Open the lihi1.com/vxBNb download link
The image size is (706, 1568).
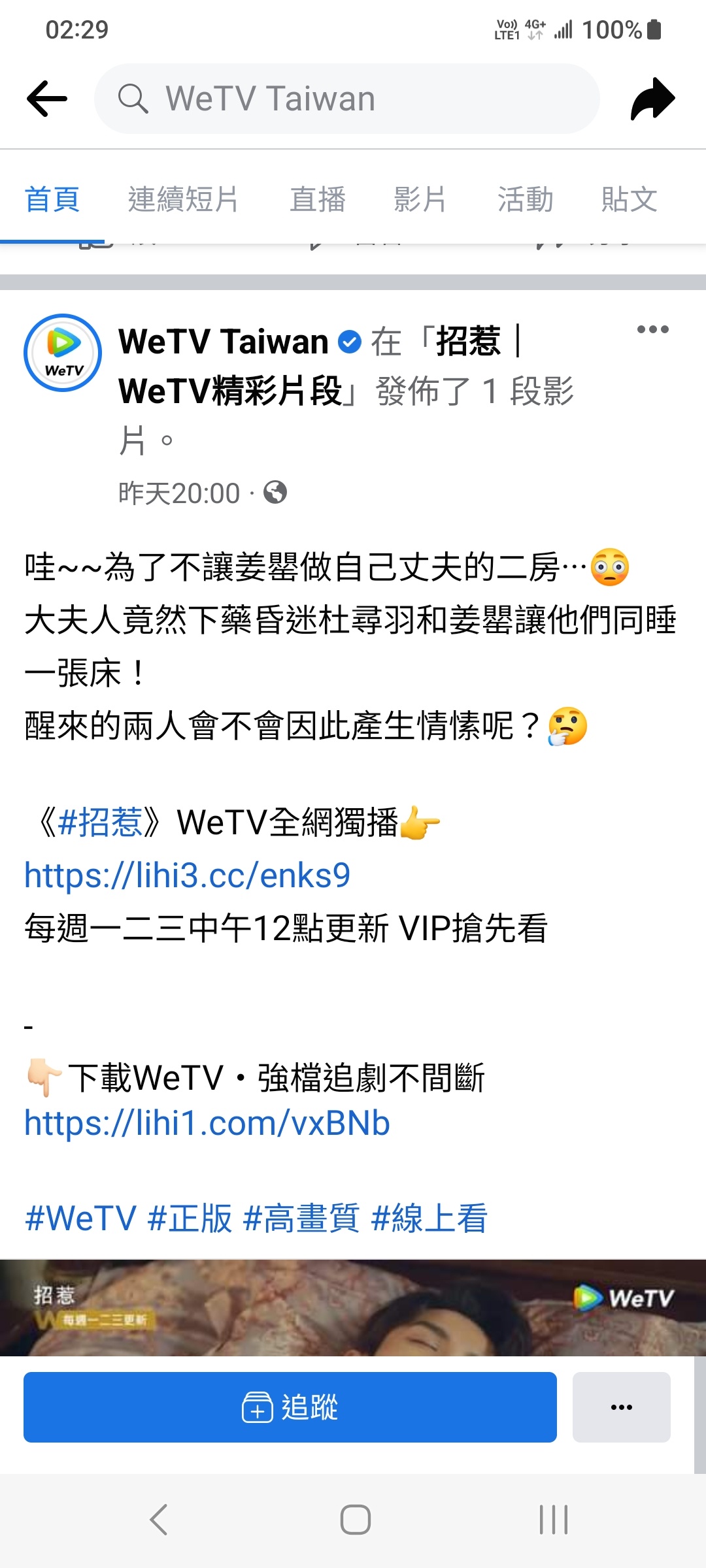207,1123
